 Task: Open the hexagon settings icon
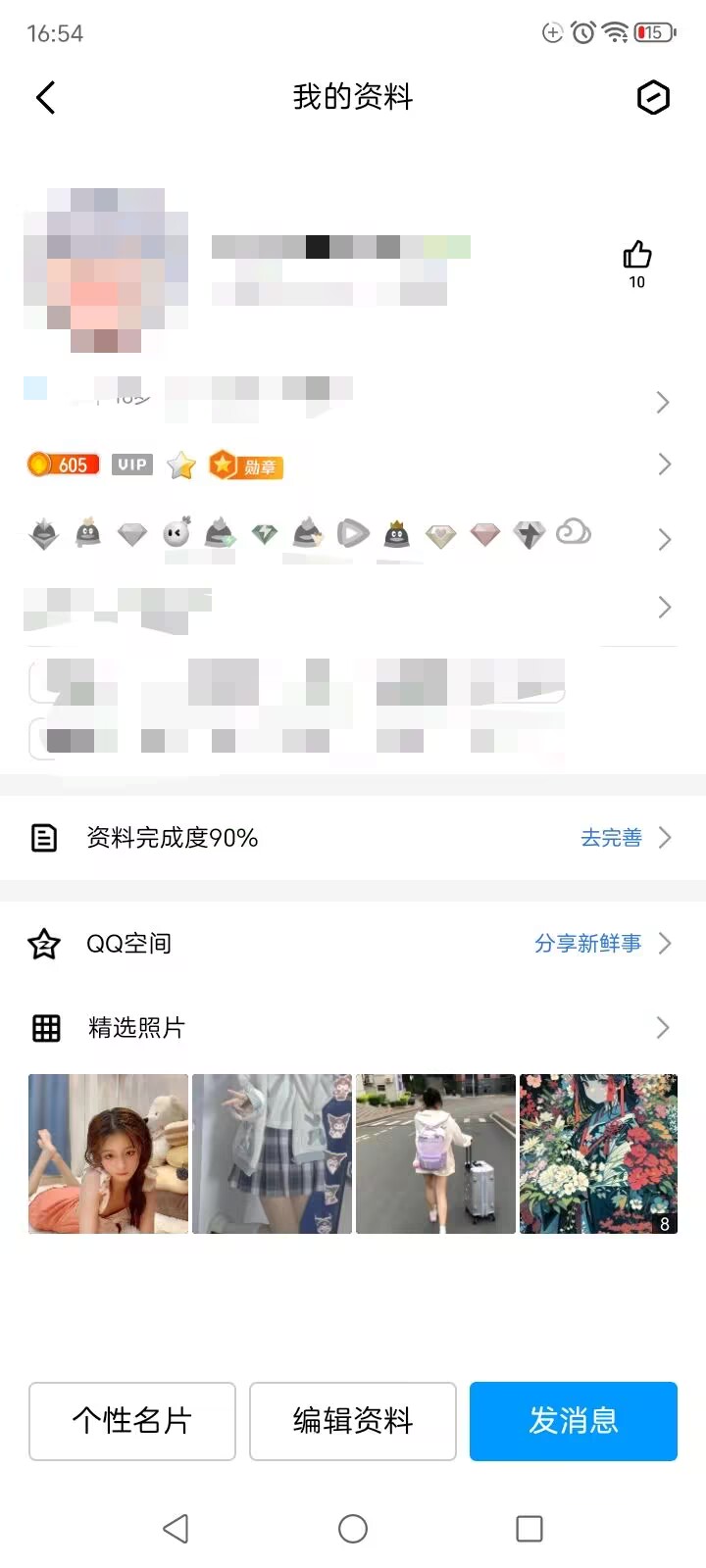(x=653, y=97)
